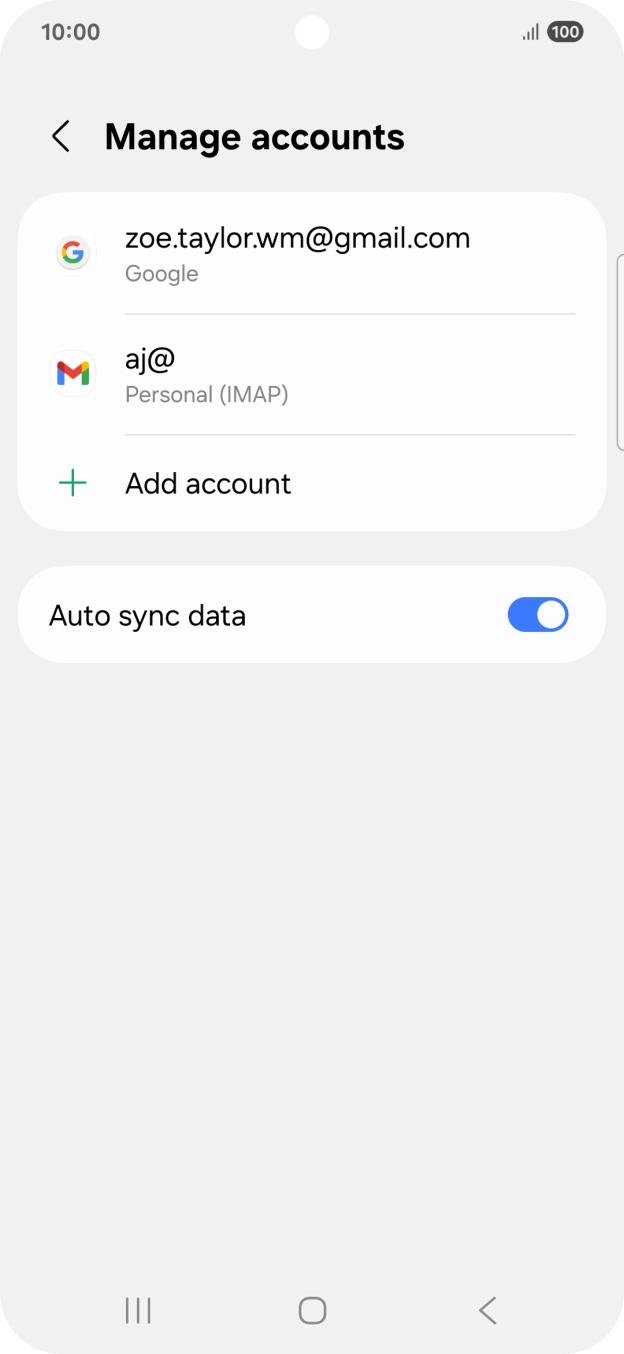Open the zoe.taylor.wm@gmail.com Google account

click(x=297, y=254)
